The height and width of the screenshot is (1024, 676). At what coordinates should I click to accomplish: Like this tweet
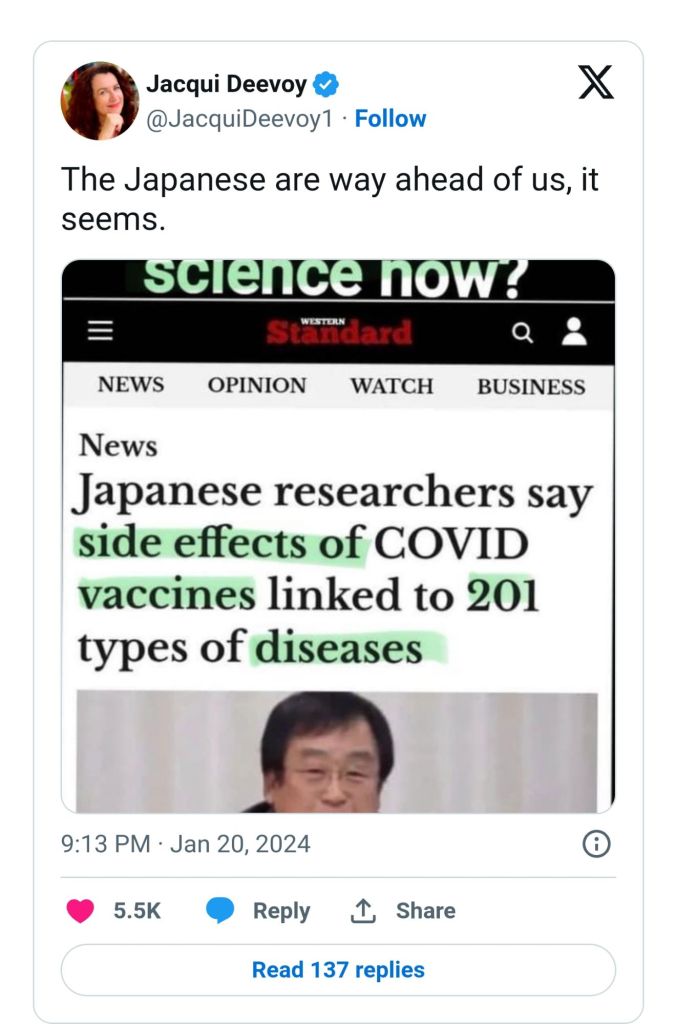click(81, 911)
